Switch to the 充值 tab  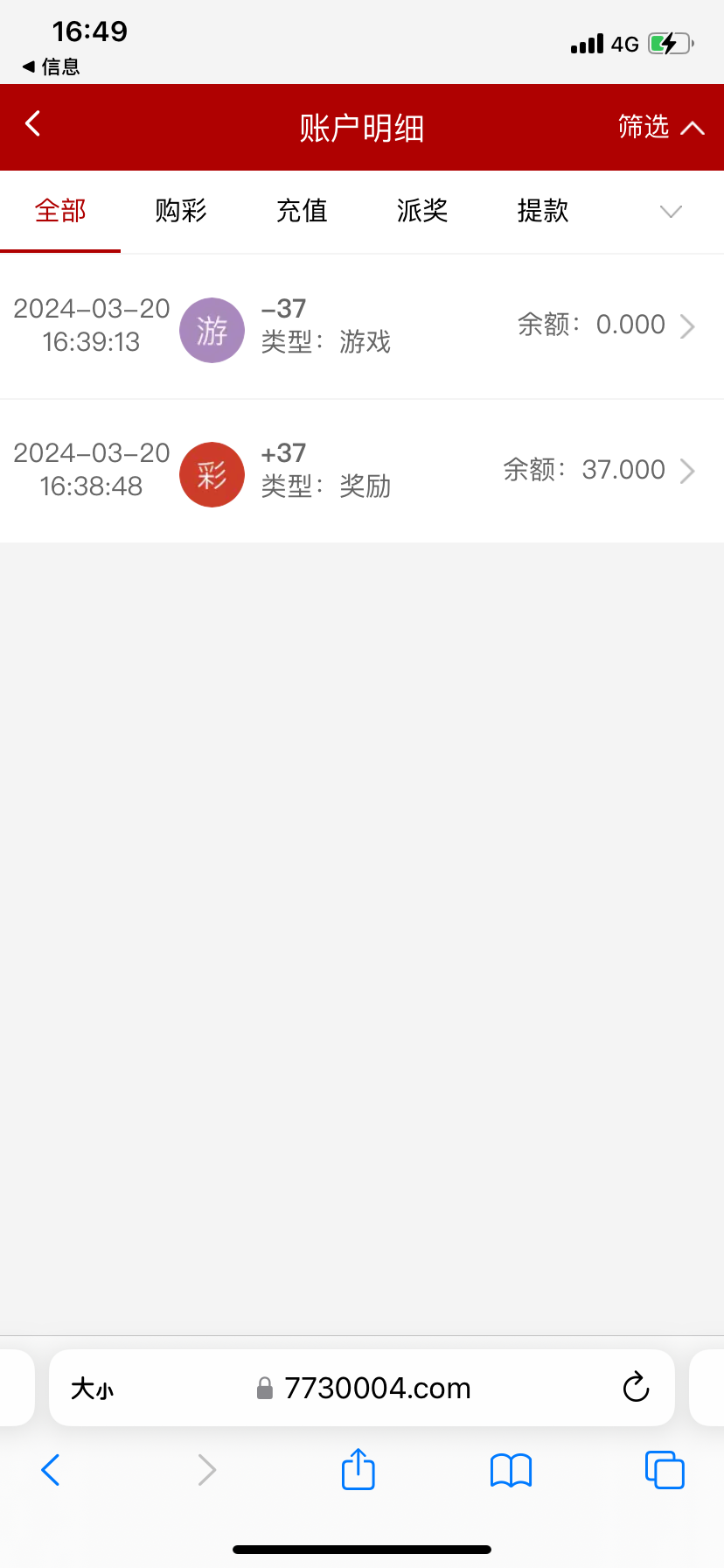point(302,211)
